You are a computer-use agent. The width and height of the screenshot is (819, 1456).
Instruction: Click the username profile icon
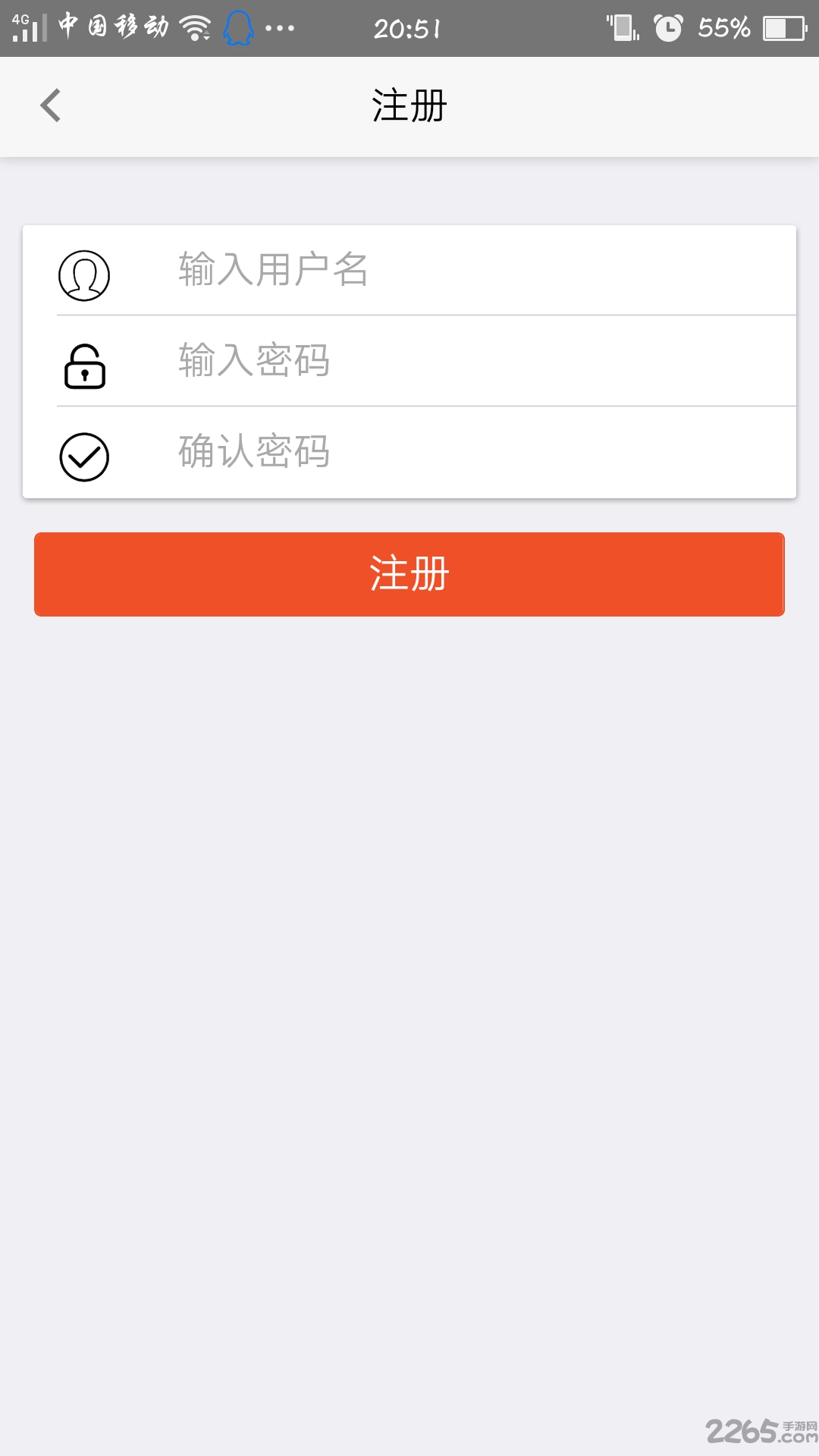point(83,275)
